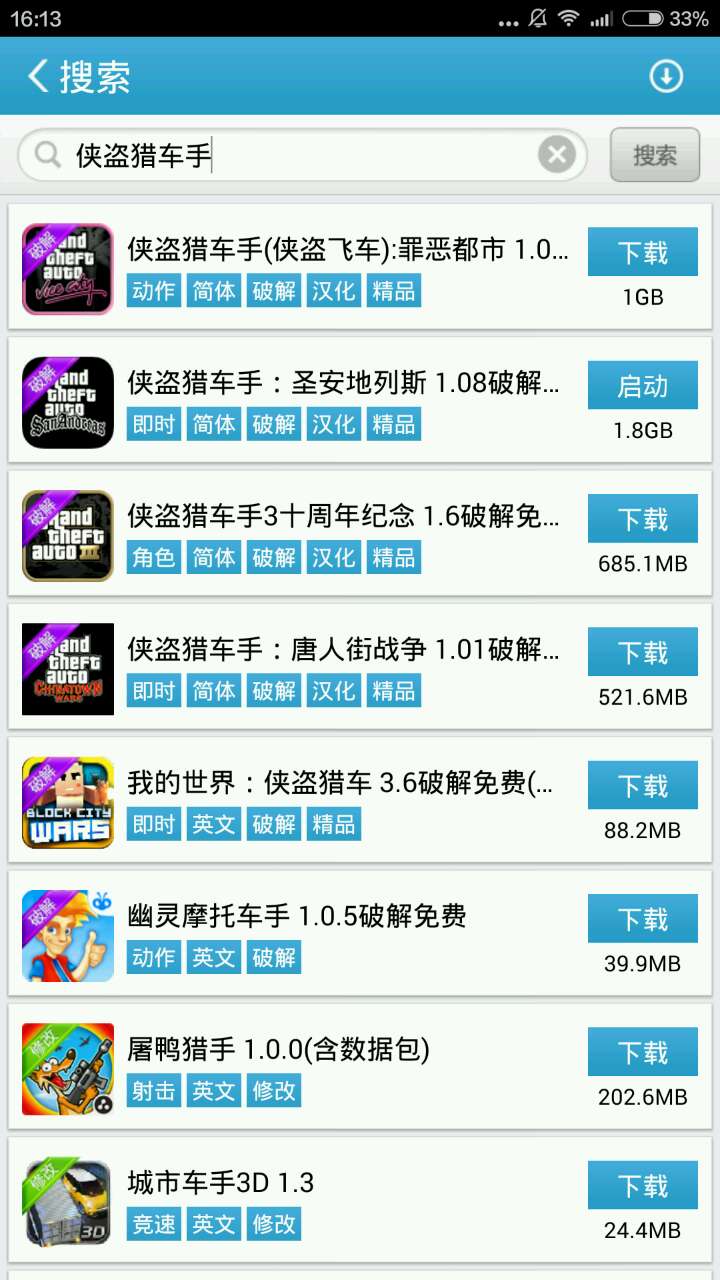Download 侠盗猎车手 罪恶都市 (1GB)

point(642,252)
